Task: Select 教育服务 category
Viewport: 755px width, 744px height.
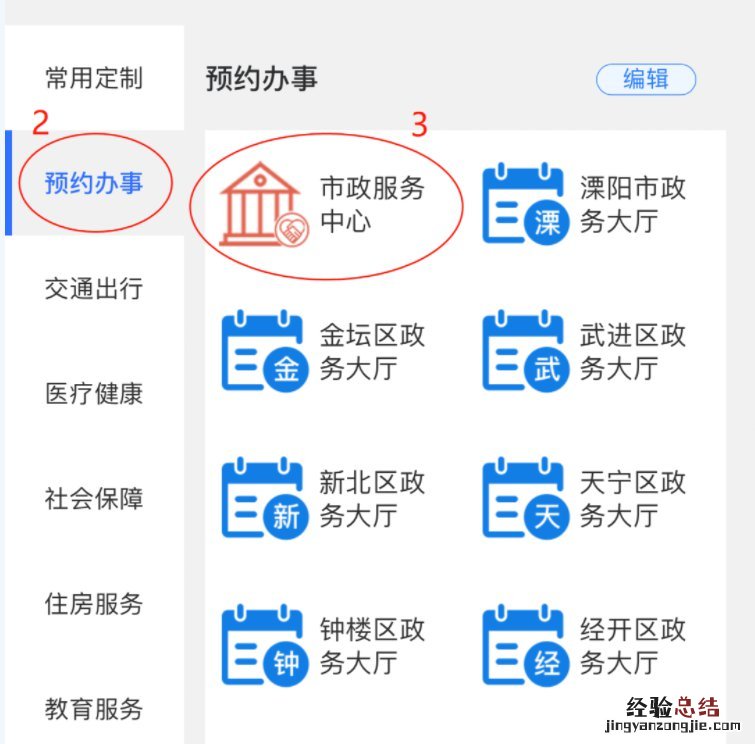Action: [x=94, y=709]
